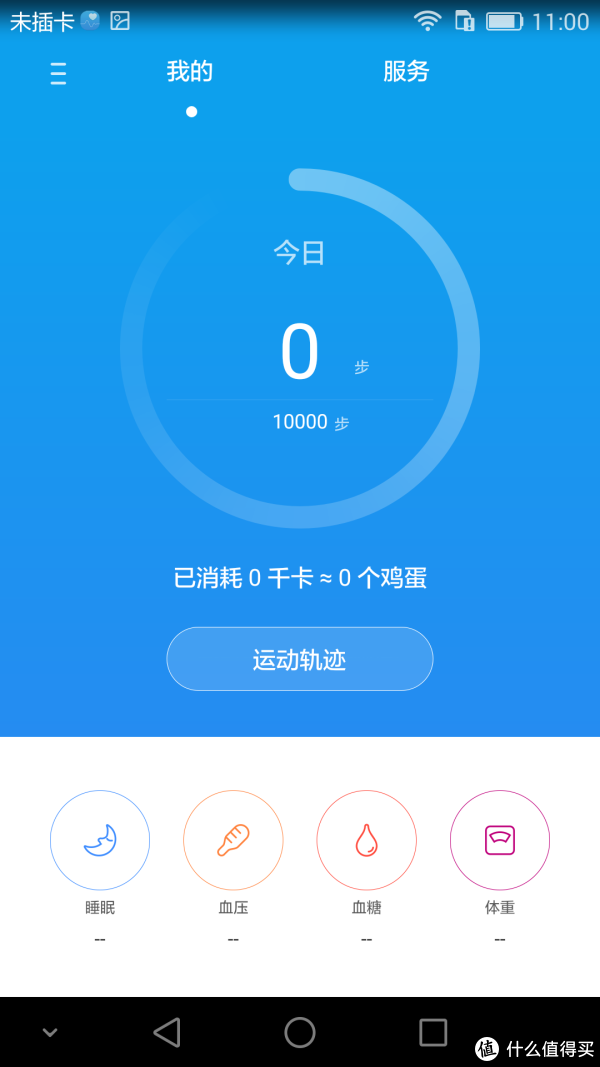Open today's step count ring
Screen dimensions: 600x1067
coord(300,348)
